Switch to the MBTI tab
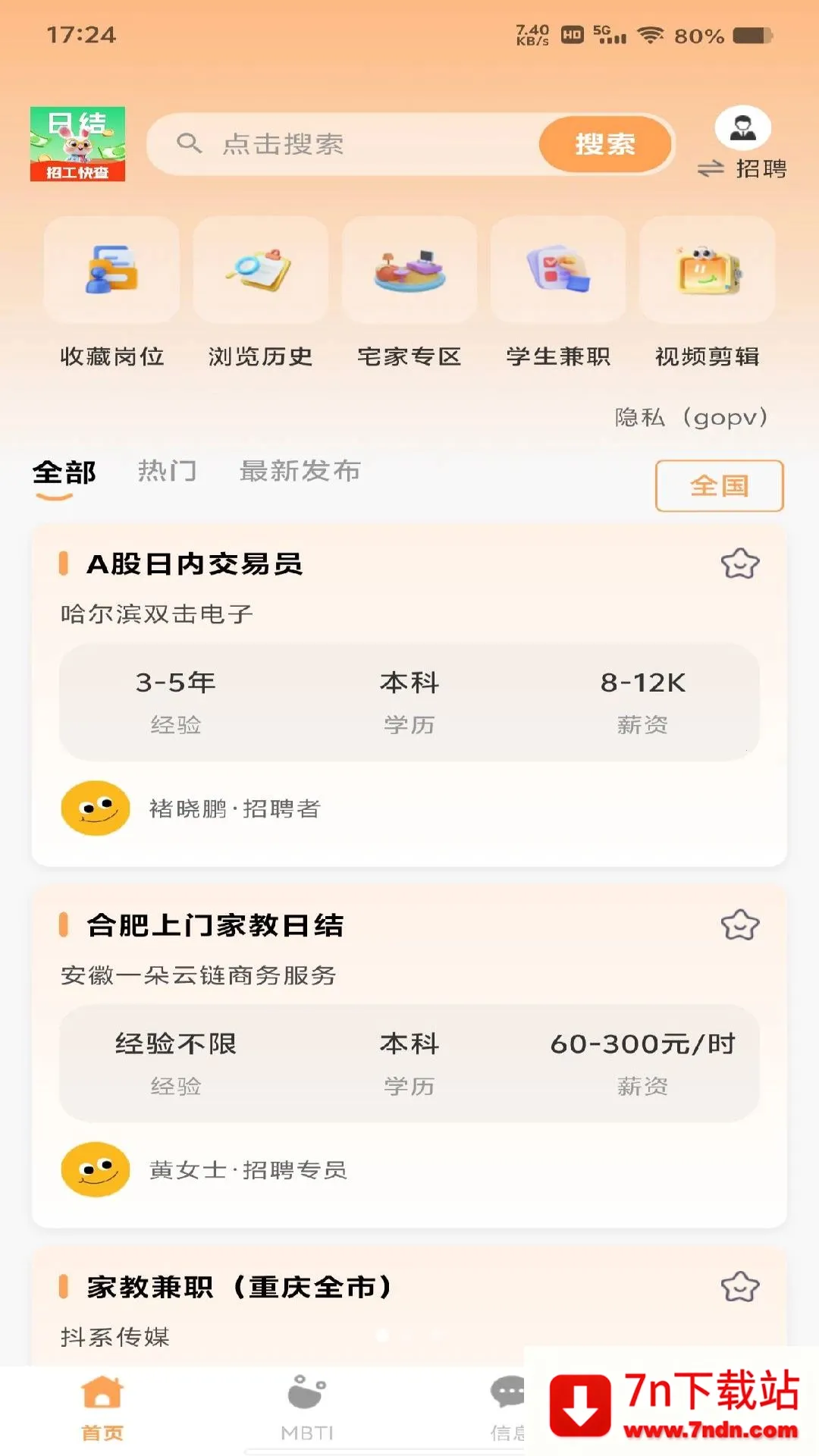The height and width of the screenshot is (1456, 819). [306, 1407]
